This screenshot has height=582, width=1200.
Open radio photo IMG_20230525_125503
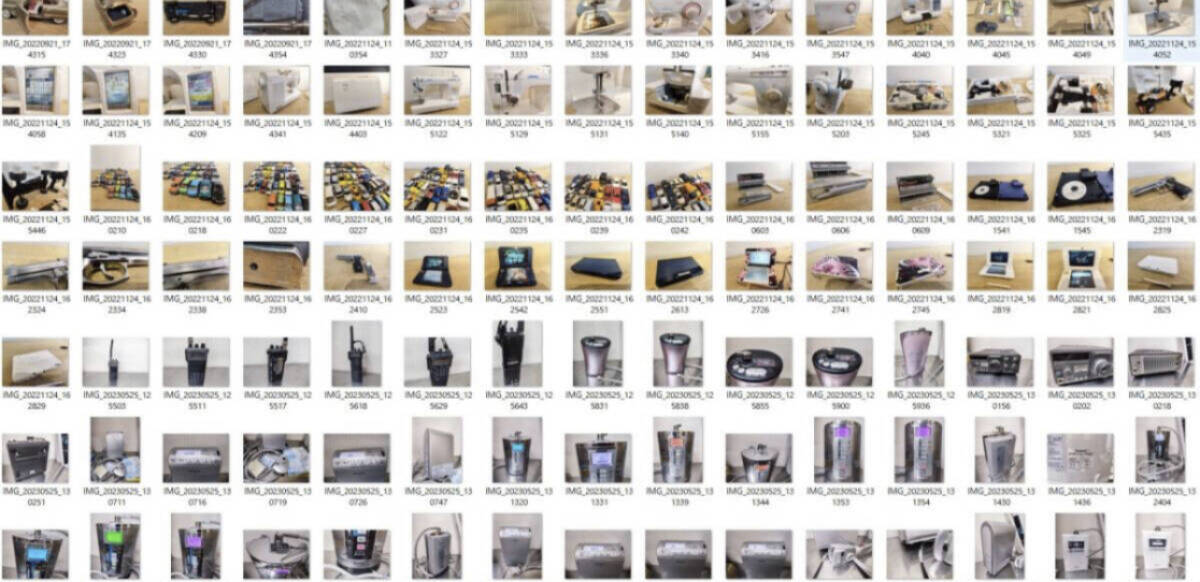click(x=115, y=361)
